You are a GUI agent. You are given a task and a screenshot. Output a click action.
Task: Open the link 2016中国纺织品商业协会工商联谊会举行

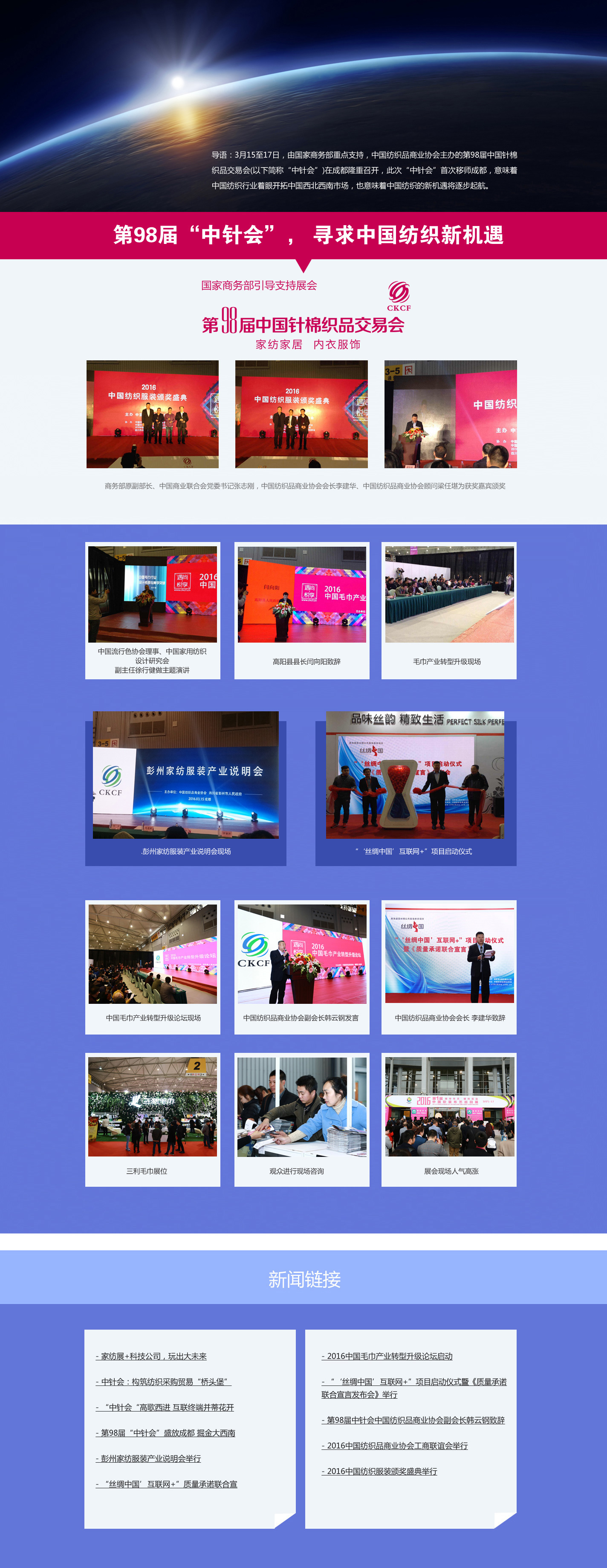tap(395, 1446)
